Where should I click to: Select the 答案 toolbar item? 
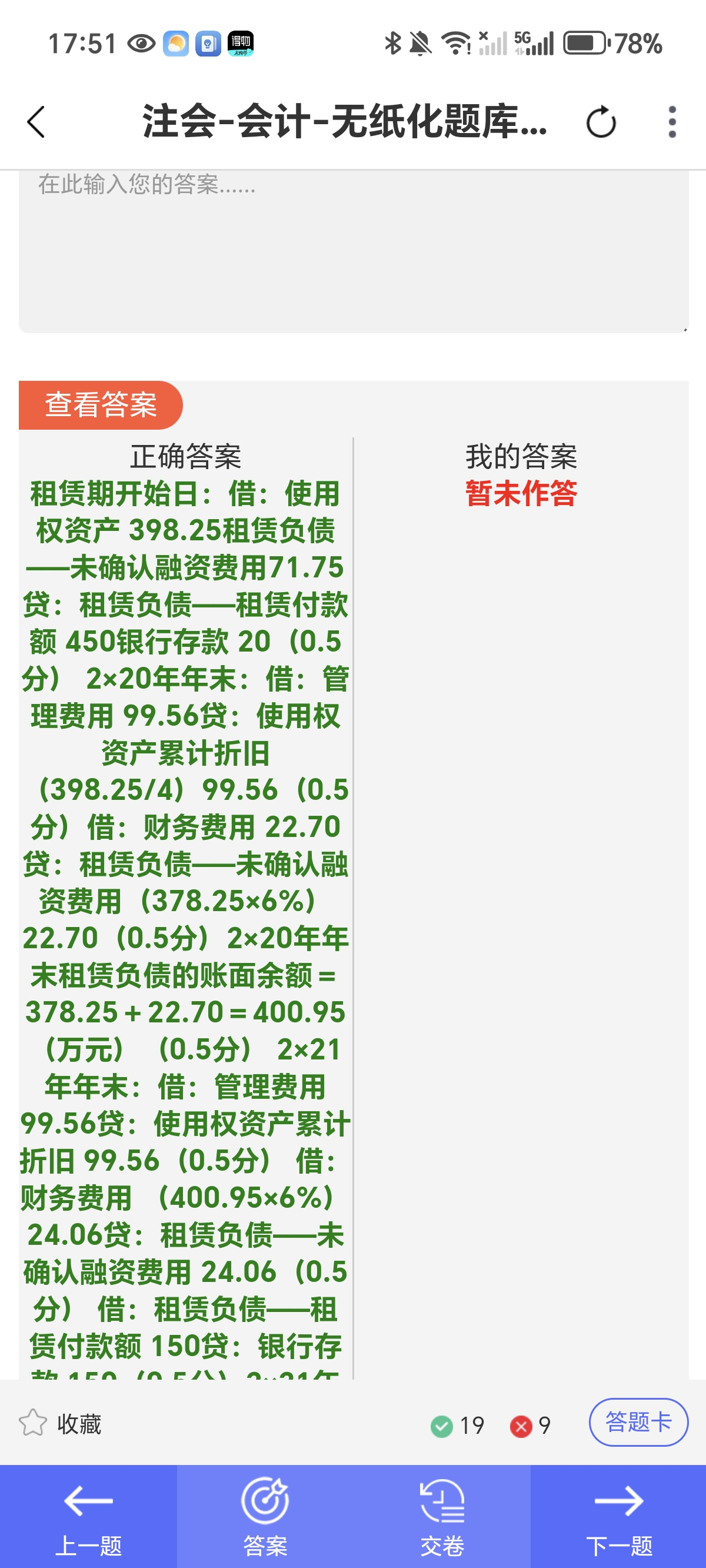pyautogui.click(x=265, y=1516)
